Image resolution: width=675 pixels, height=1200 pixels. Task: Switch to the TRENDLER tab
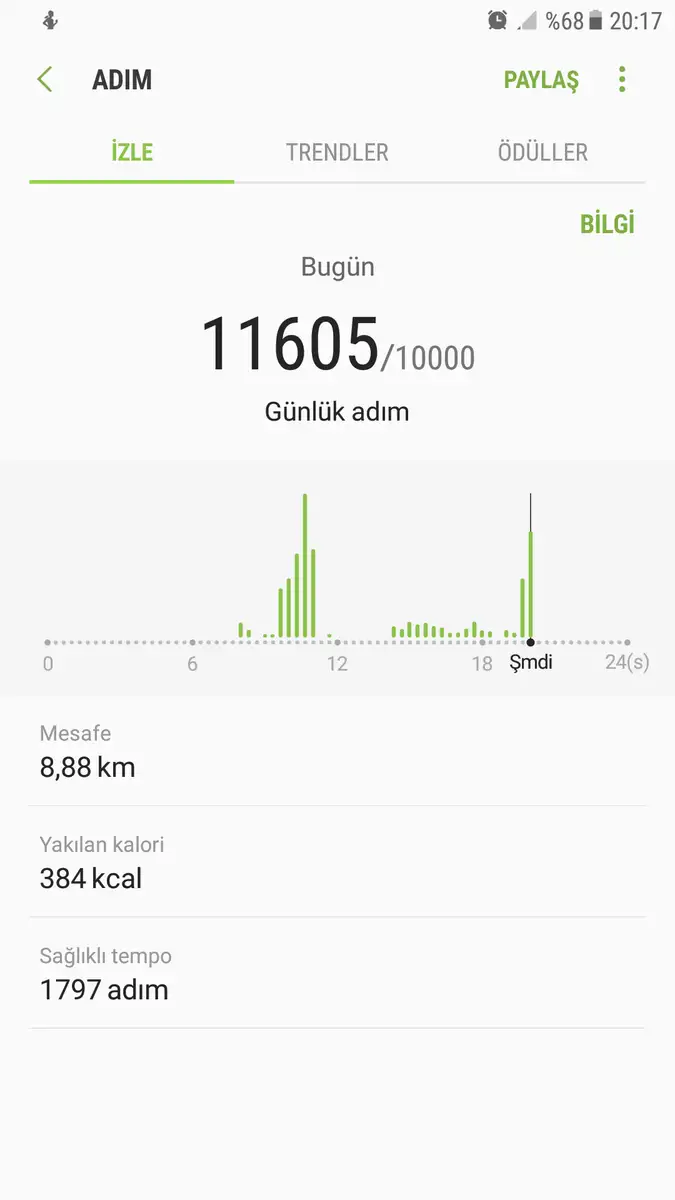[x=337, y=153]
